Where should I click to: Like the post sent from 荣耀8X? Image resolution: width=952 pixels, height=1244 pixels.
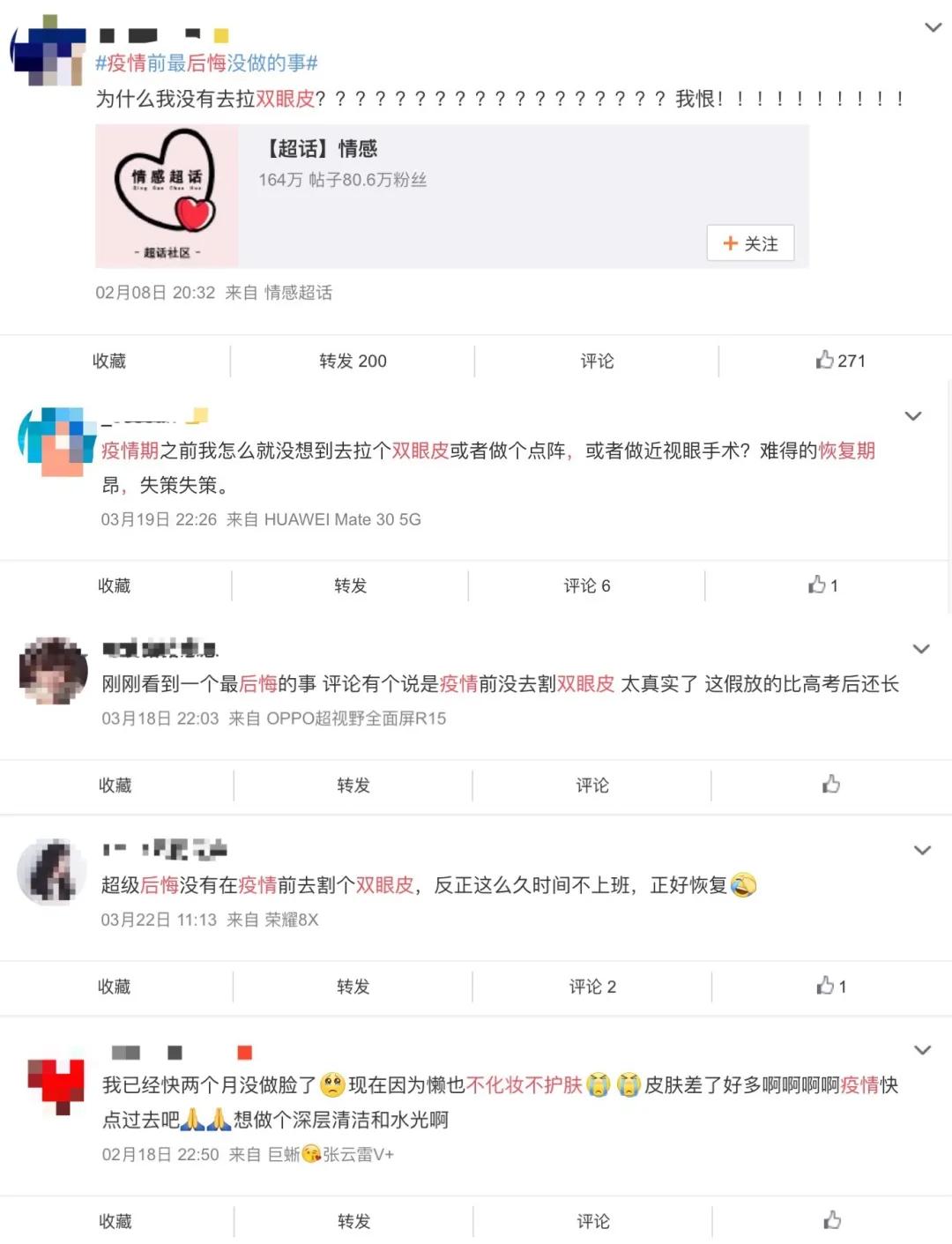[830, 986]
